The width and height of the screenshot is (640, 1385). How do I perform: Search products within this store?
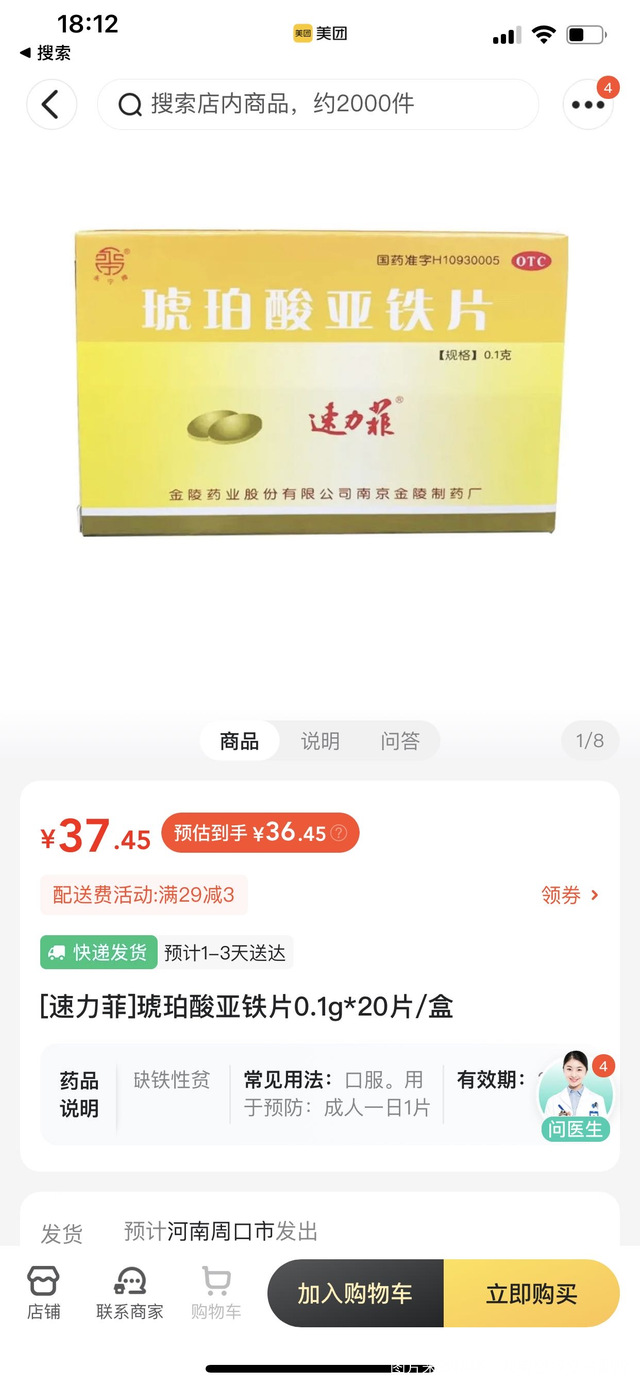click(x=318, y=104)
